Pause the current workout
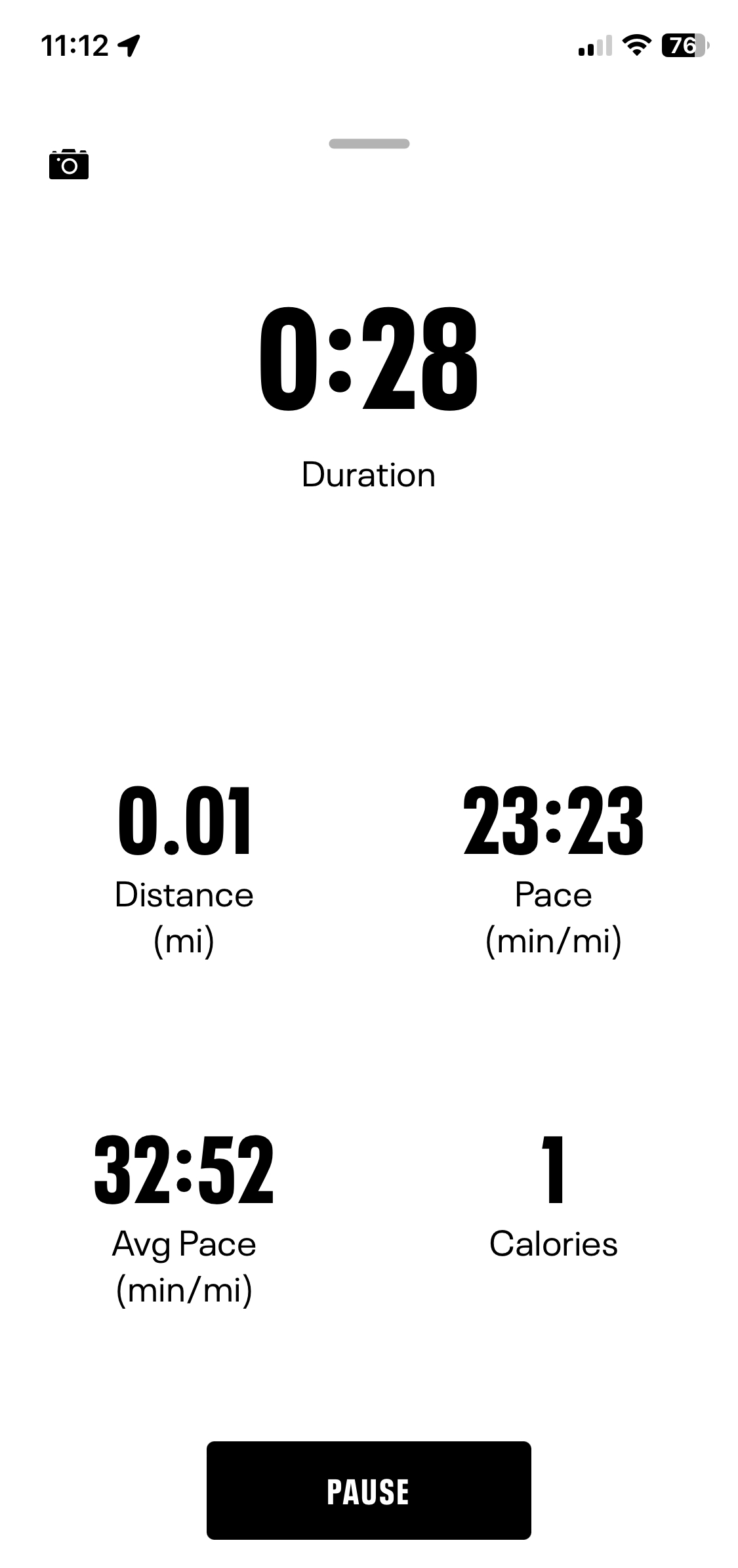Viewport: 738px width, 1568px height. tap(369, 1491)
